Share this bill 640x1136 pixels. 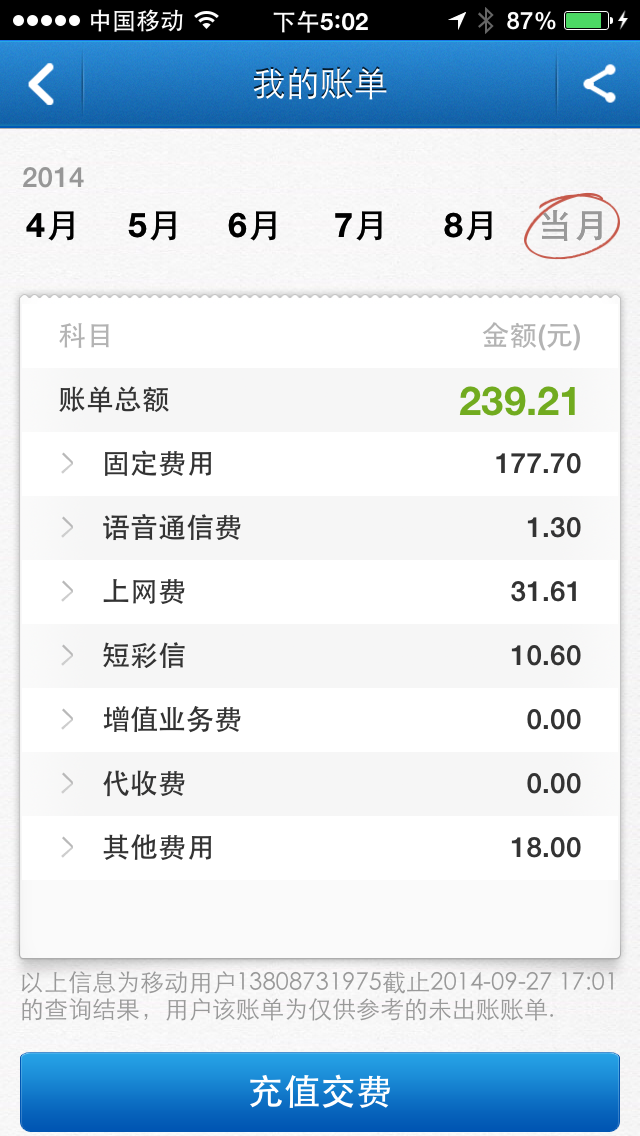pos(599,85)
